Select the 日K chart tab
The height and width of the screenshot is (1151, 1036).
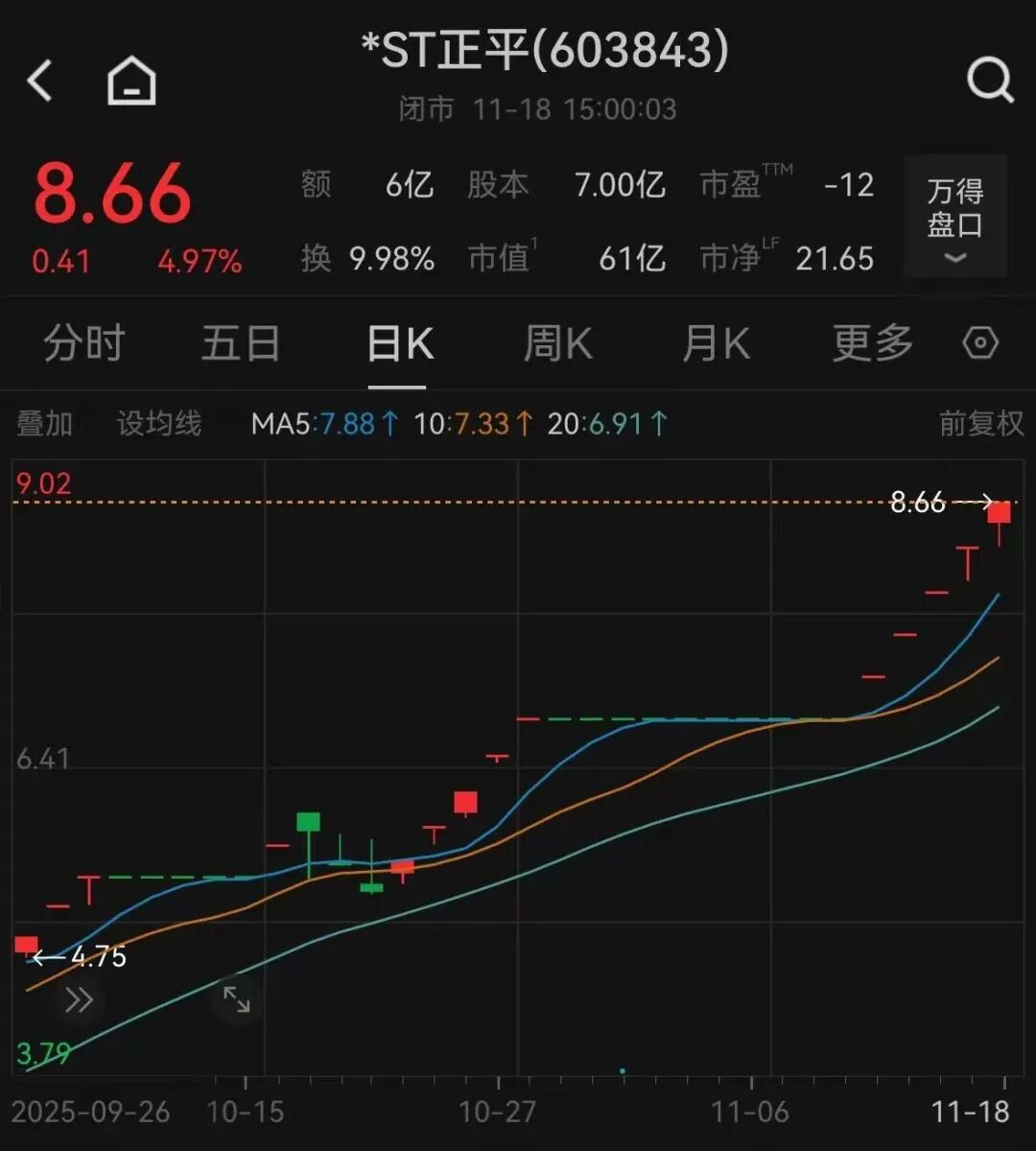[x=400, y=343]
